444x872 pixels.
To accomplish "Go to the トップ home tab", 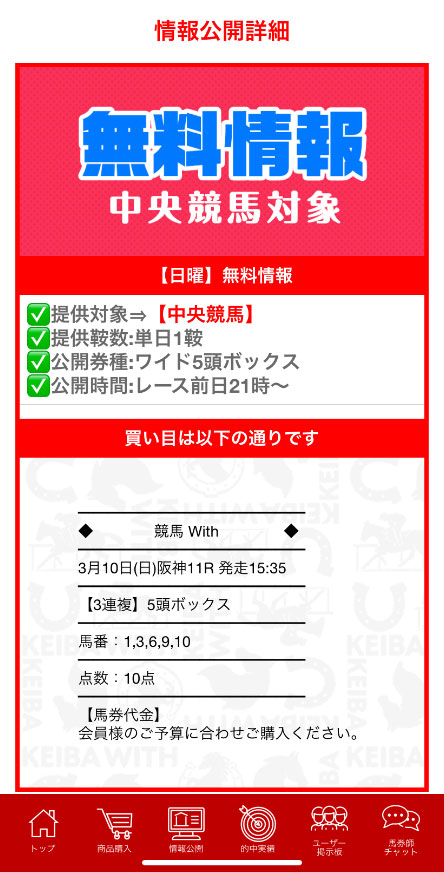I will click(x=43, y=830).
